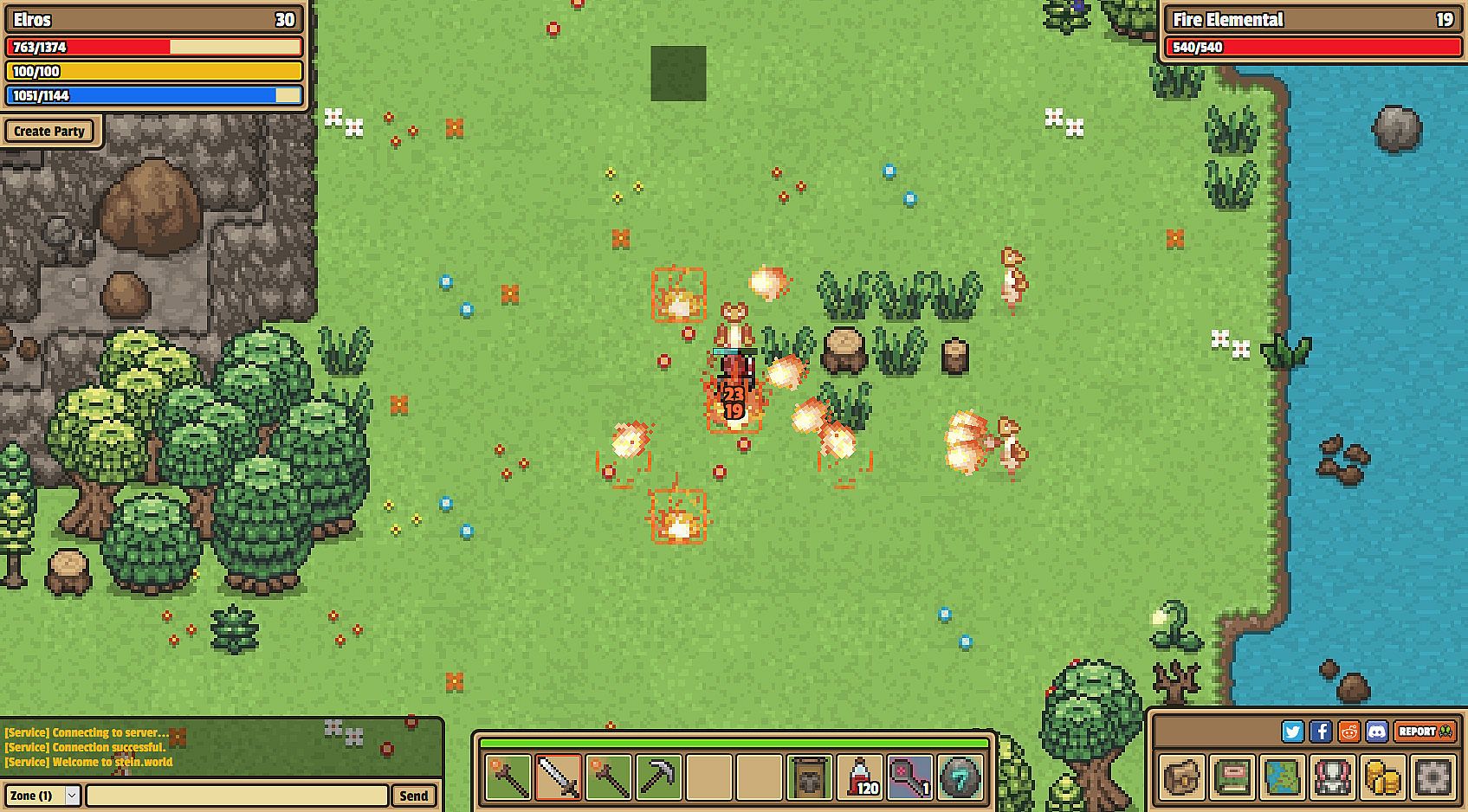The height and width of the screenshot is (812, 1468).
Task: Open the Reddit link
Action: (x=1348, y=731)
